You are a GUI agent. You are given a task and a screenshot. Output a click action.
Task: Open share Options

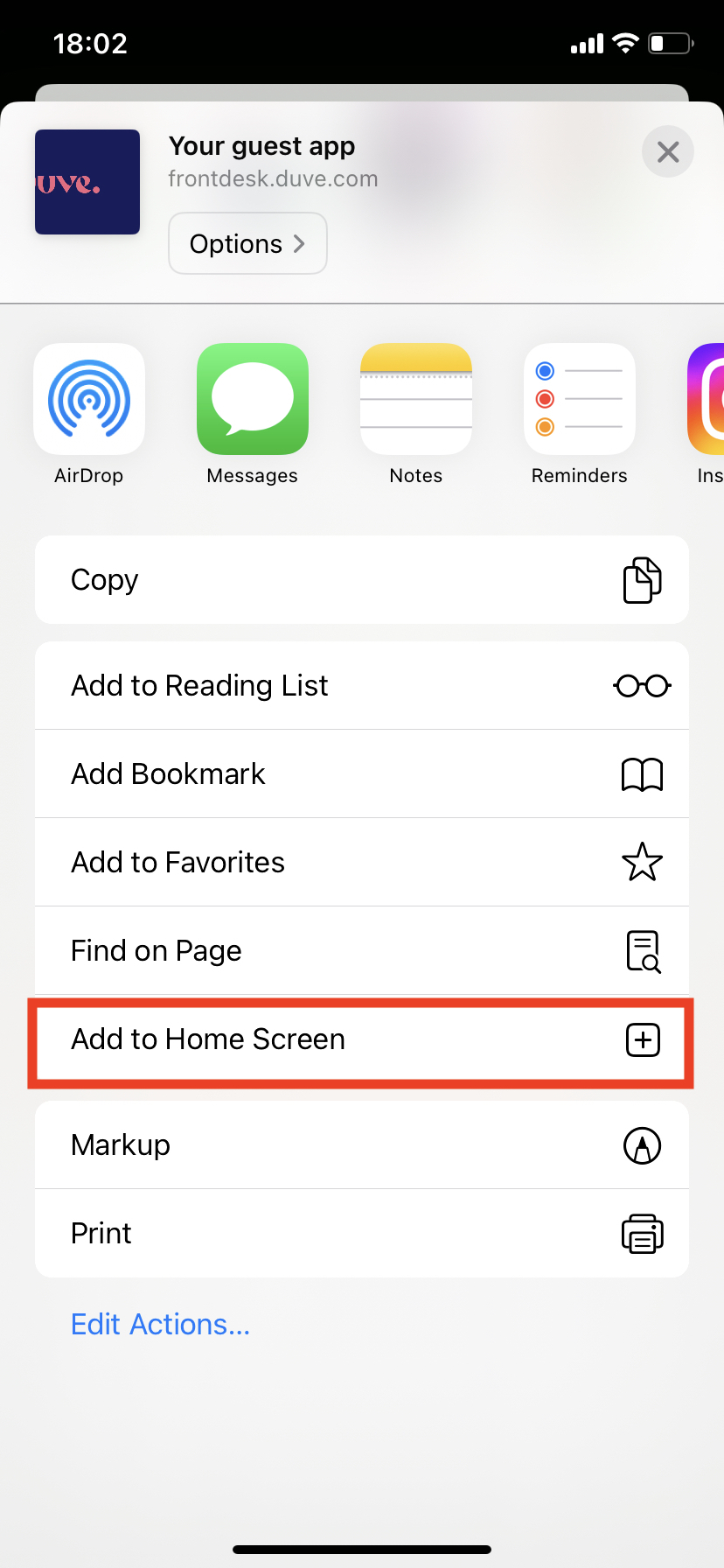pyautogui.click(x=247, y=243)
